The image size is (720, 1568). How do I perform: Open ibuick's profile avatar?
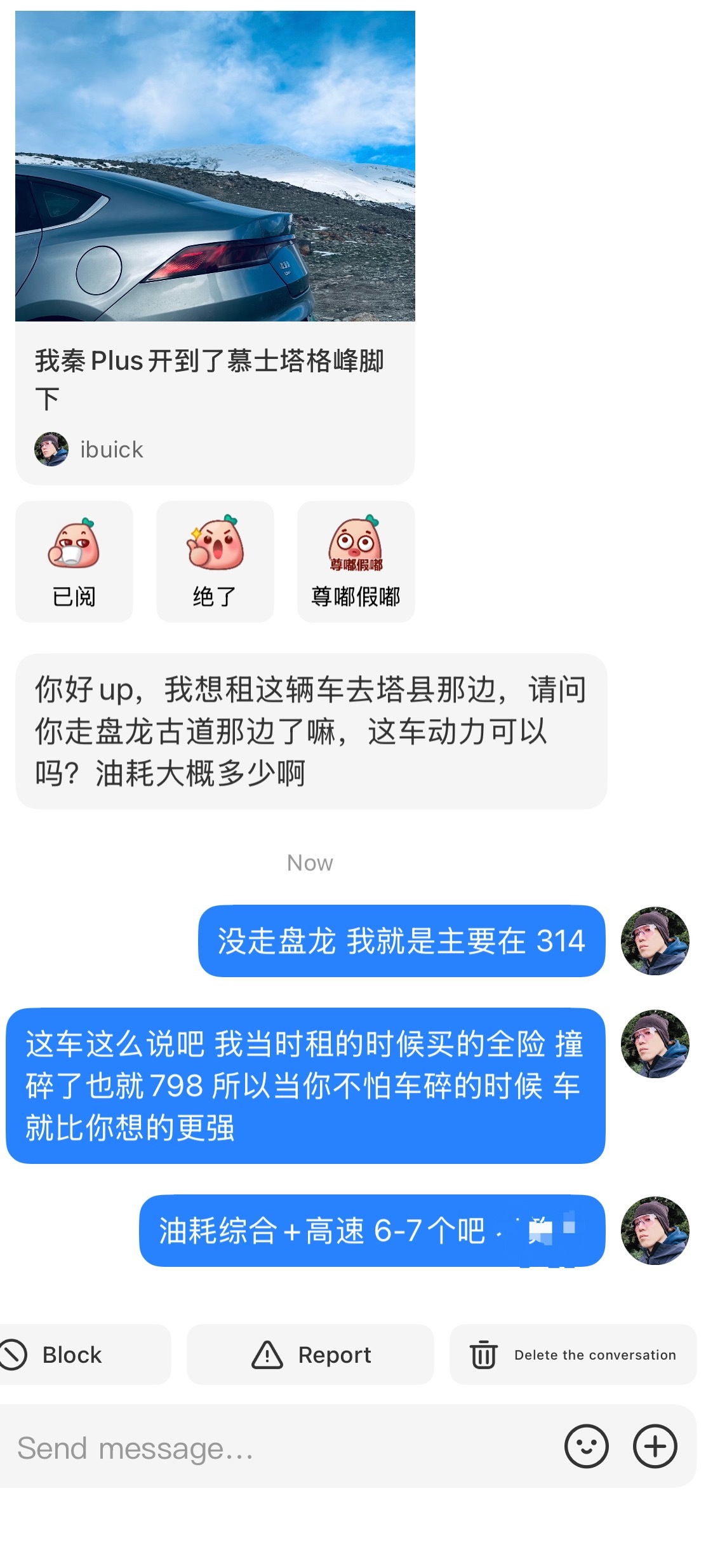(x=51, y=450)
